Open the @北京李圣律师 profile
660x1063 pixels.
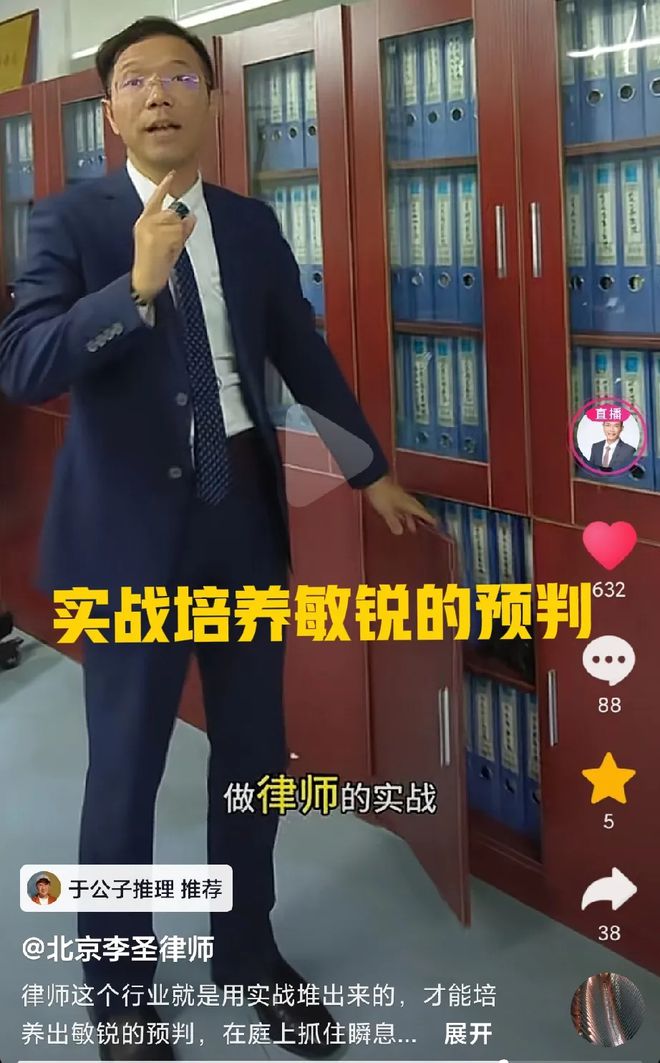coord(118,948)
